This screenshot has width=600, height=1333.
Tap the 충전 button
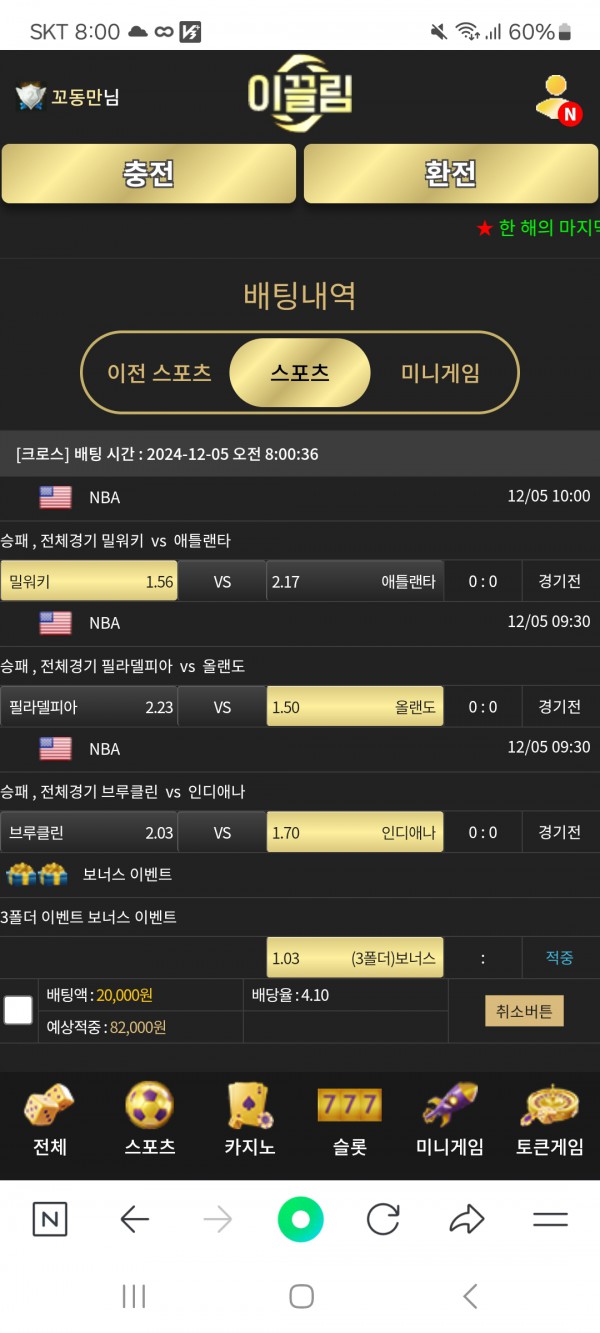[x=149, y=174]
